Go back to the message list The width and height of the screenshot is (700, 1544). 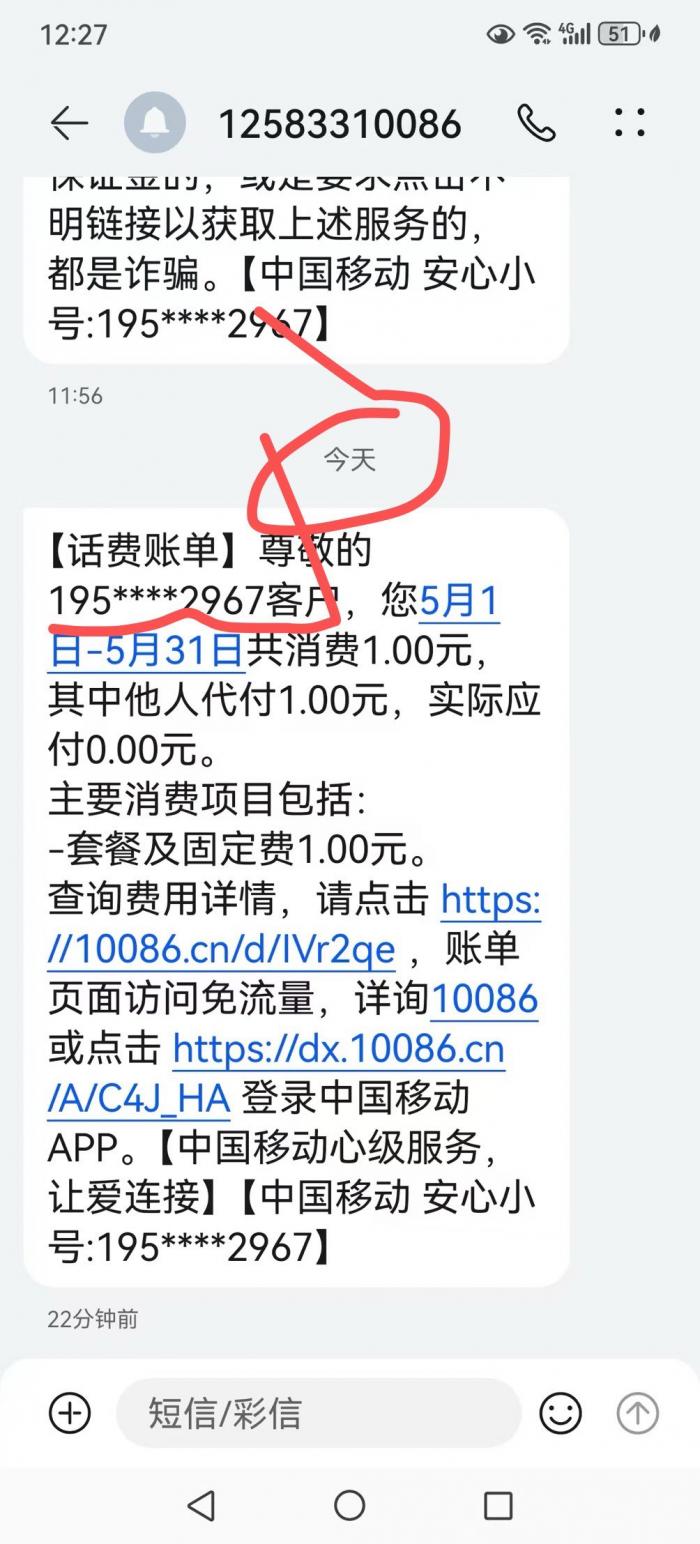click(x=69, y=123)
